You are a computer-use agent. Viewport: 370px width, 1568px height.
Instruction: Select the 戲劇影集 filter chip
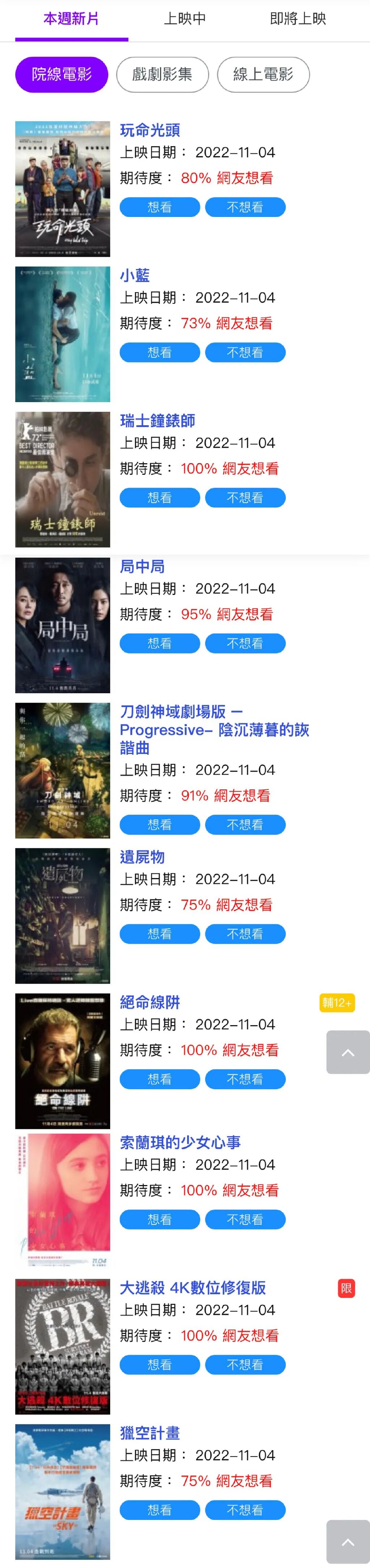162,74
